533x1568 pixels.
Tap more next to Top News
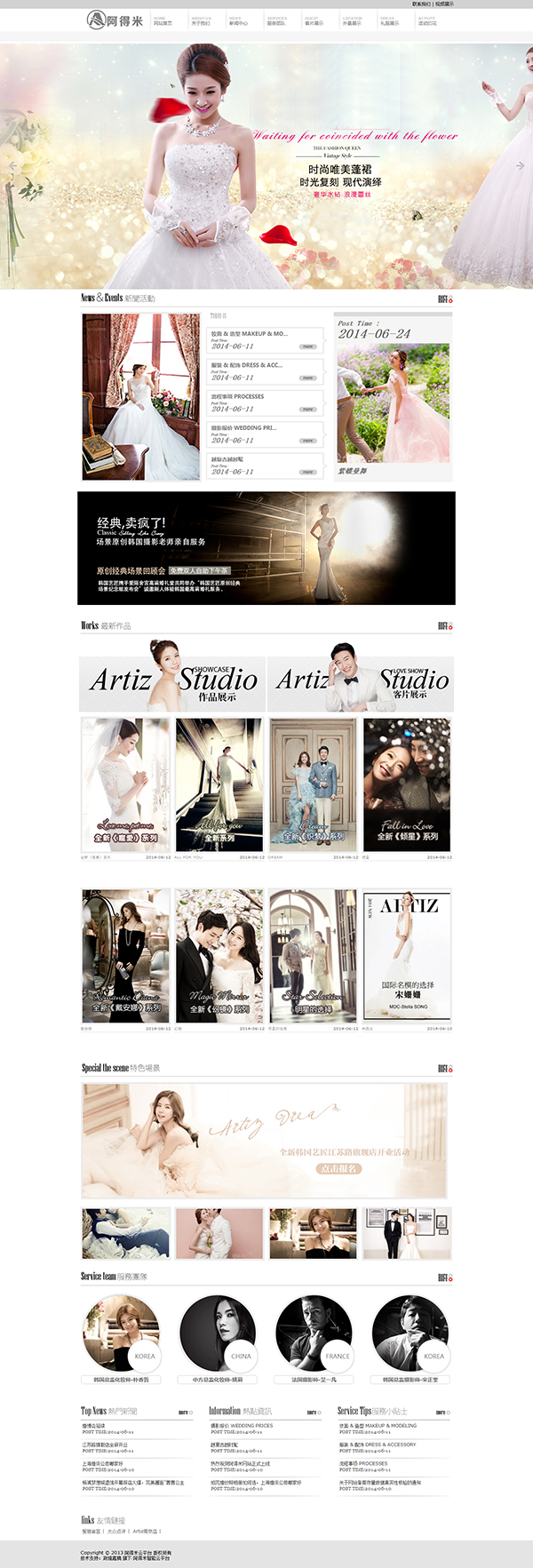point(185,1412)
